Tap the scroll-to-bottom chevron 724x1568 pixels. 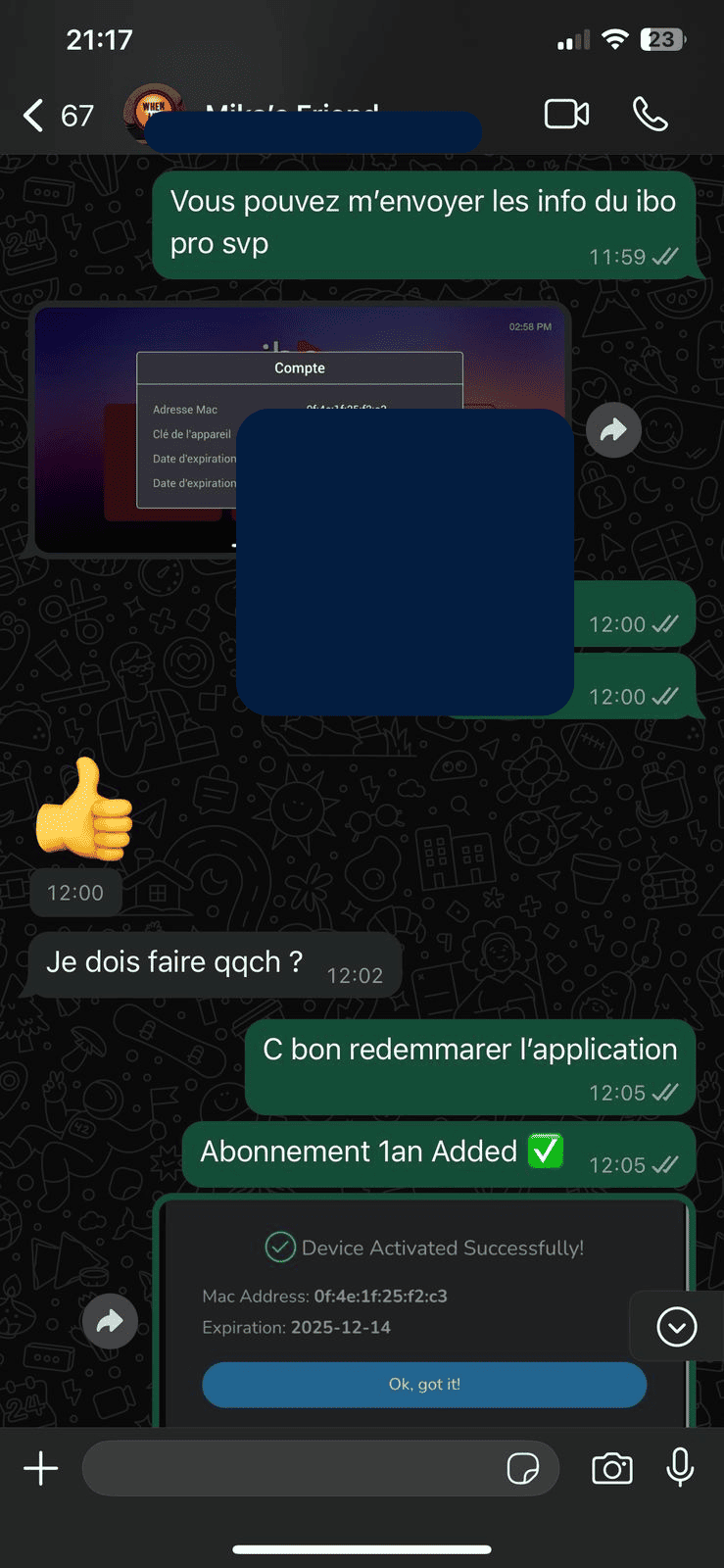(675, 1326)
